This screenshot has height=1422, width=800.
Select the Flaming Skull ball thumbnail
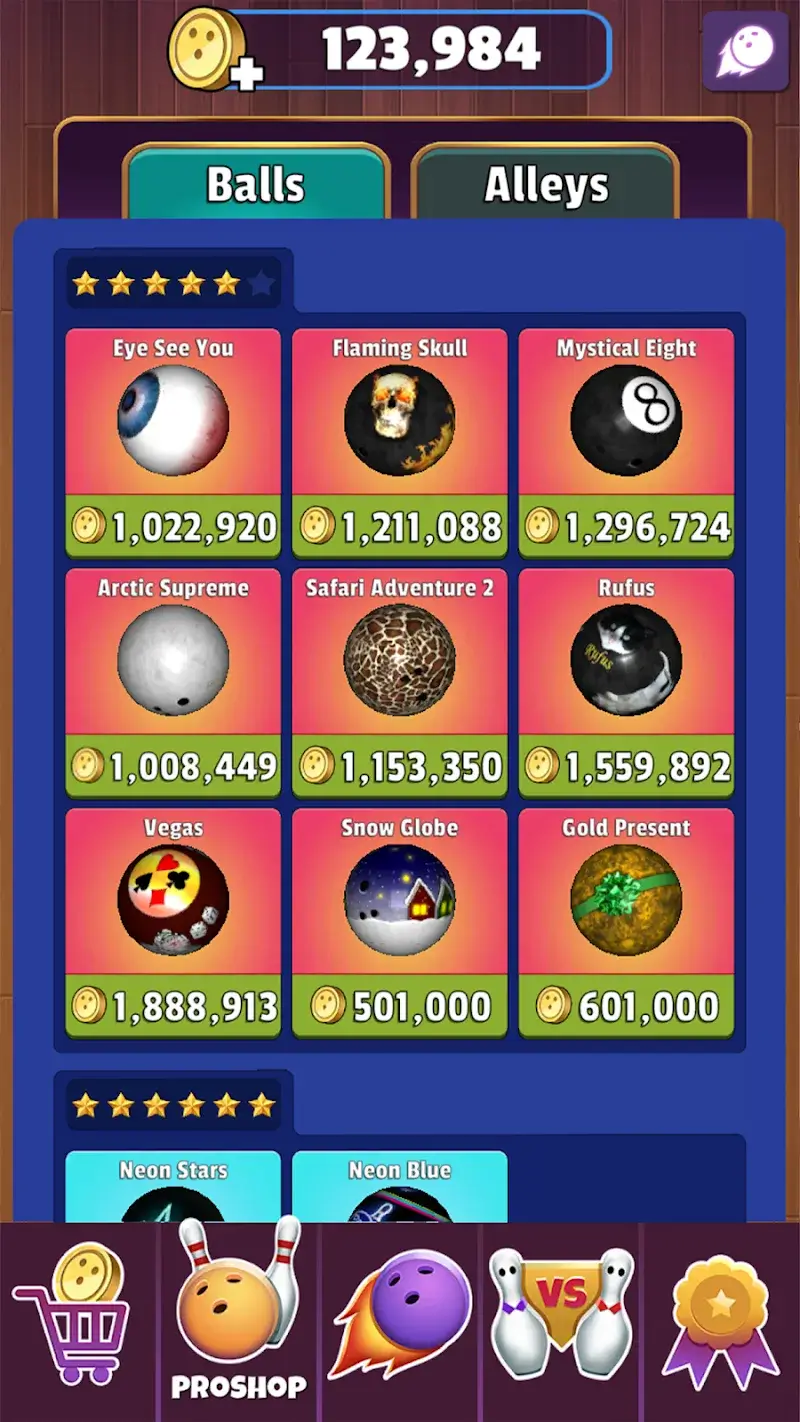(400, 420)
